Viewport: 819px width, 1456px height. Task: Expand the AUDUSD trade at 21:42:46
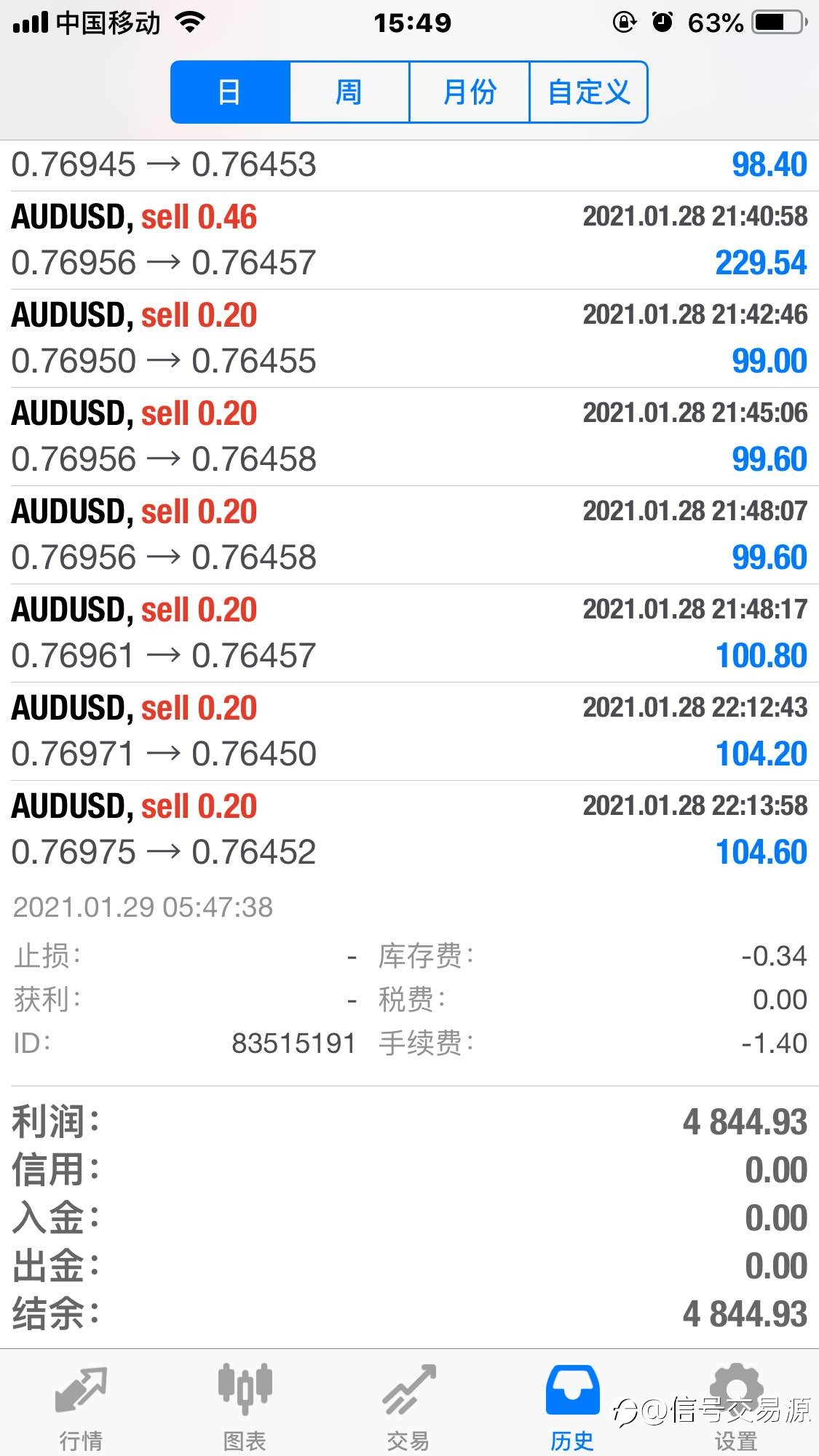(x=409, y=338)
